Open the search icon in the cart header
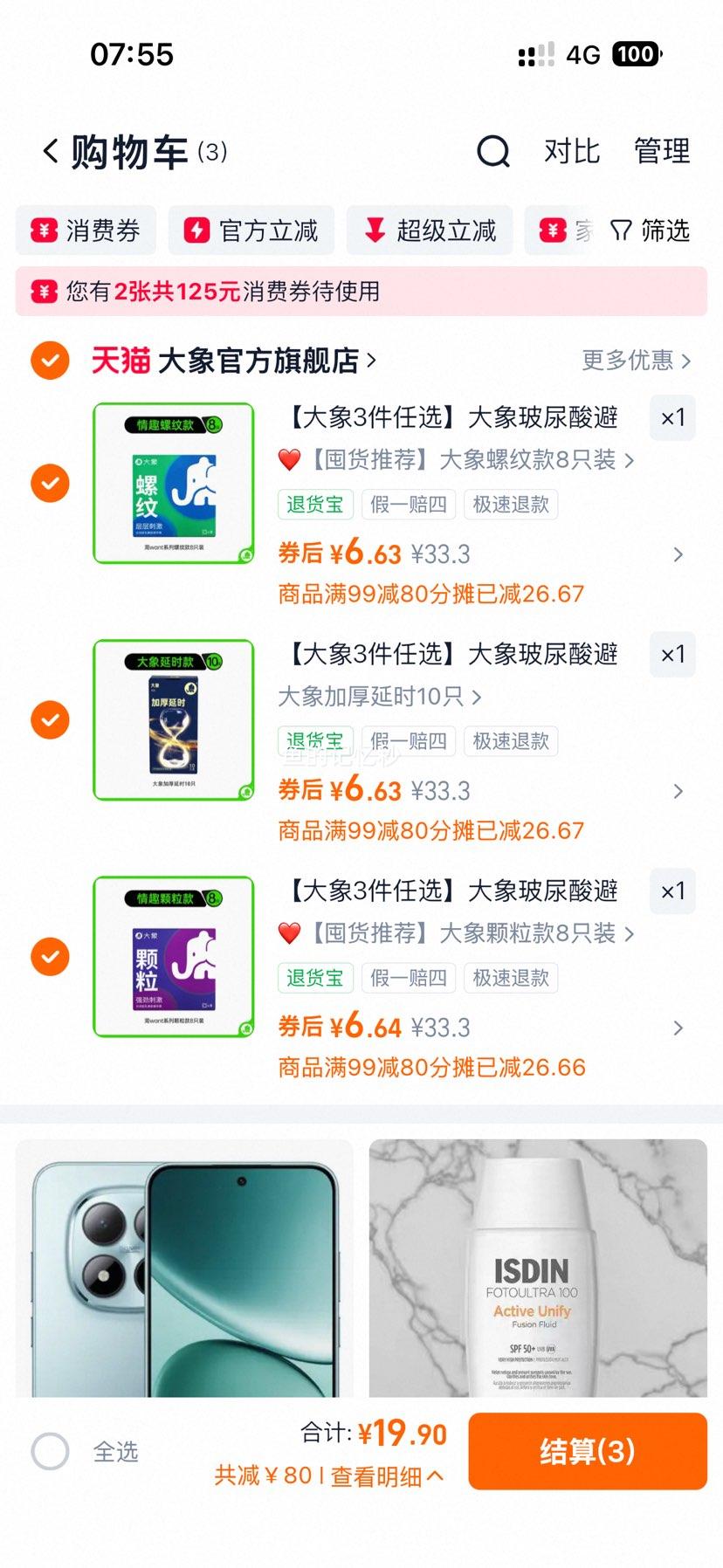The width and height of the screenshot is (723, 1568). tap(494, 151)
